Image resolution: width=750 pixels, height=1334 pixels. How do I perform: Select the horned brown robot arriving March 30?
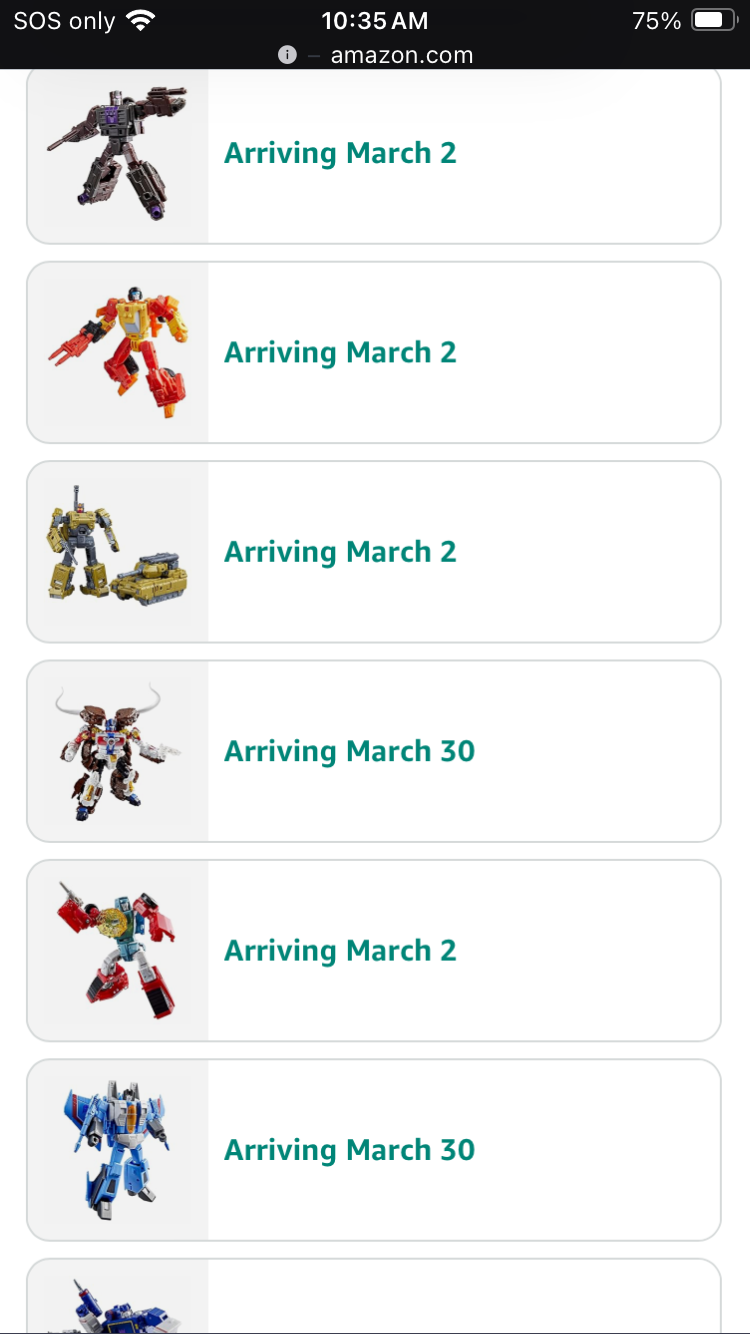tap(372, 751)
